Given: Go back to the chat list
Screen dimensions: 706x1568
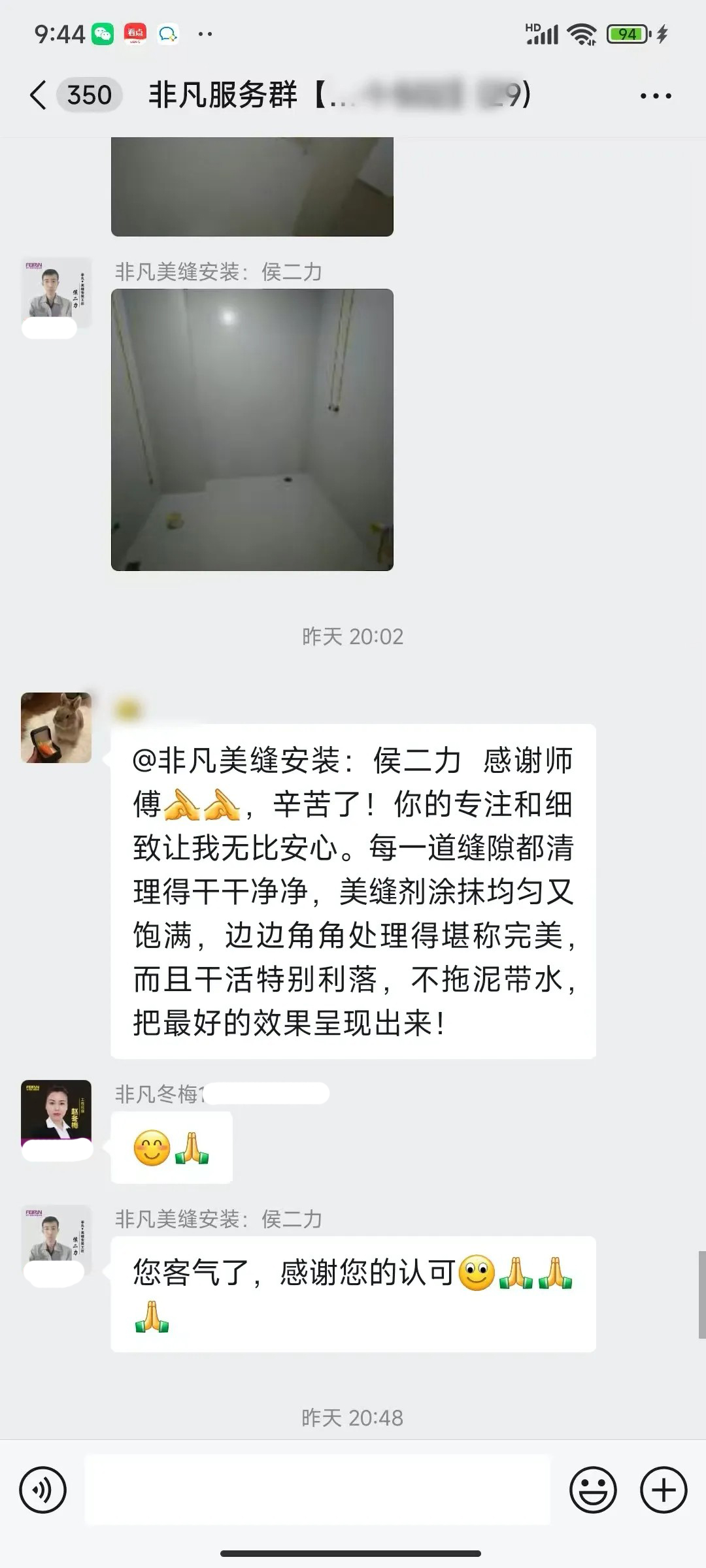Looking at the screenshot, I should (x=39, y=95).
